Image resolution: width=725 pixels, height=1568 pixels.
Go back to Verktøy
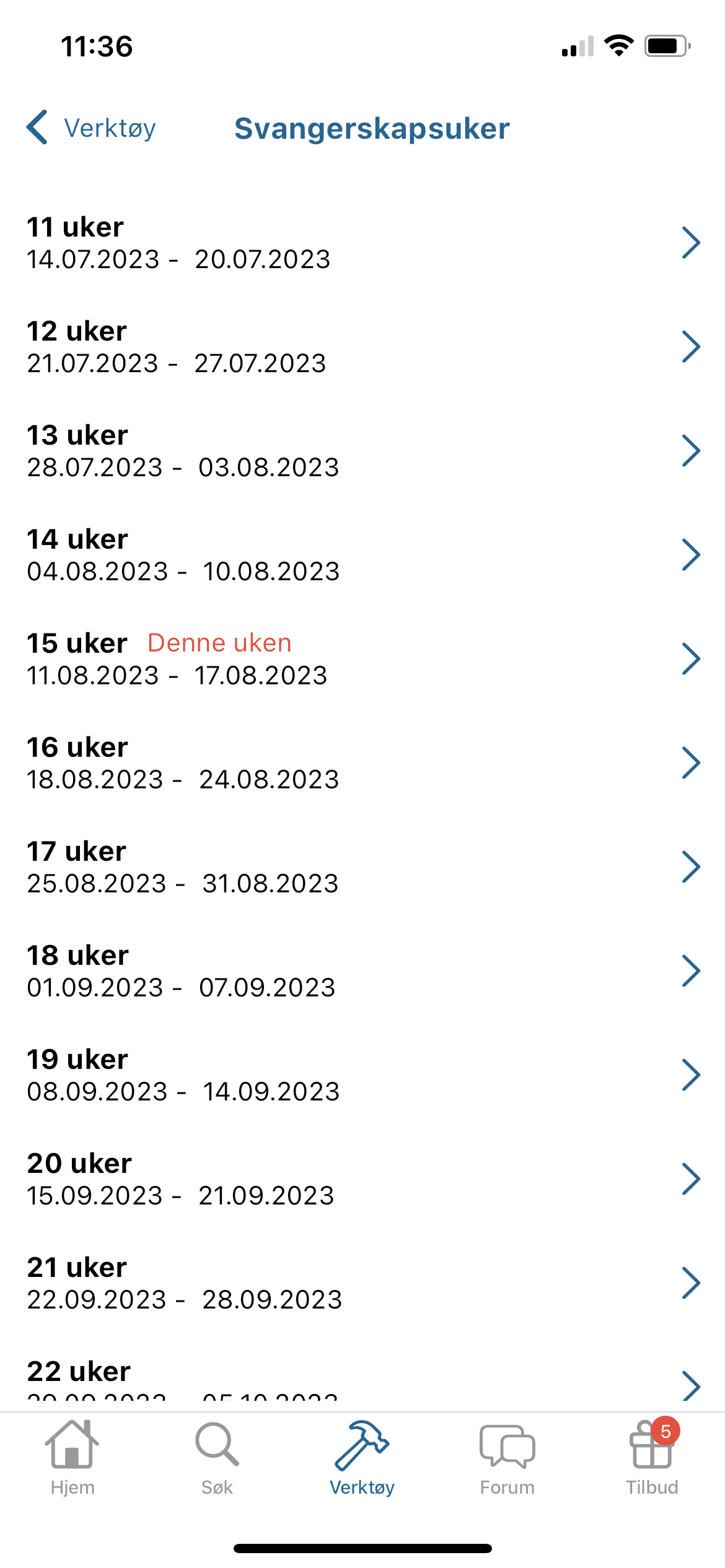pyautogui.click(x=92, y=128)
